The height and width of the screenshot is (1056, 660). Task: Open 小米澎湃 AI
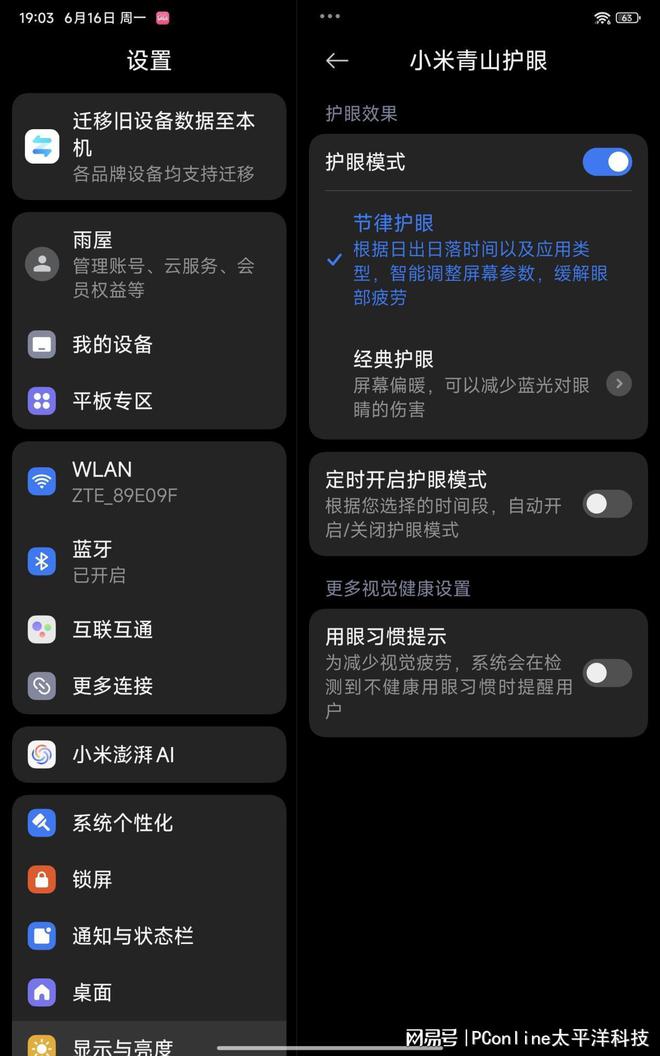[149, 754]
